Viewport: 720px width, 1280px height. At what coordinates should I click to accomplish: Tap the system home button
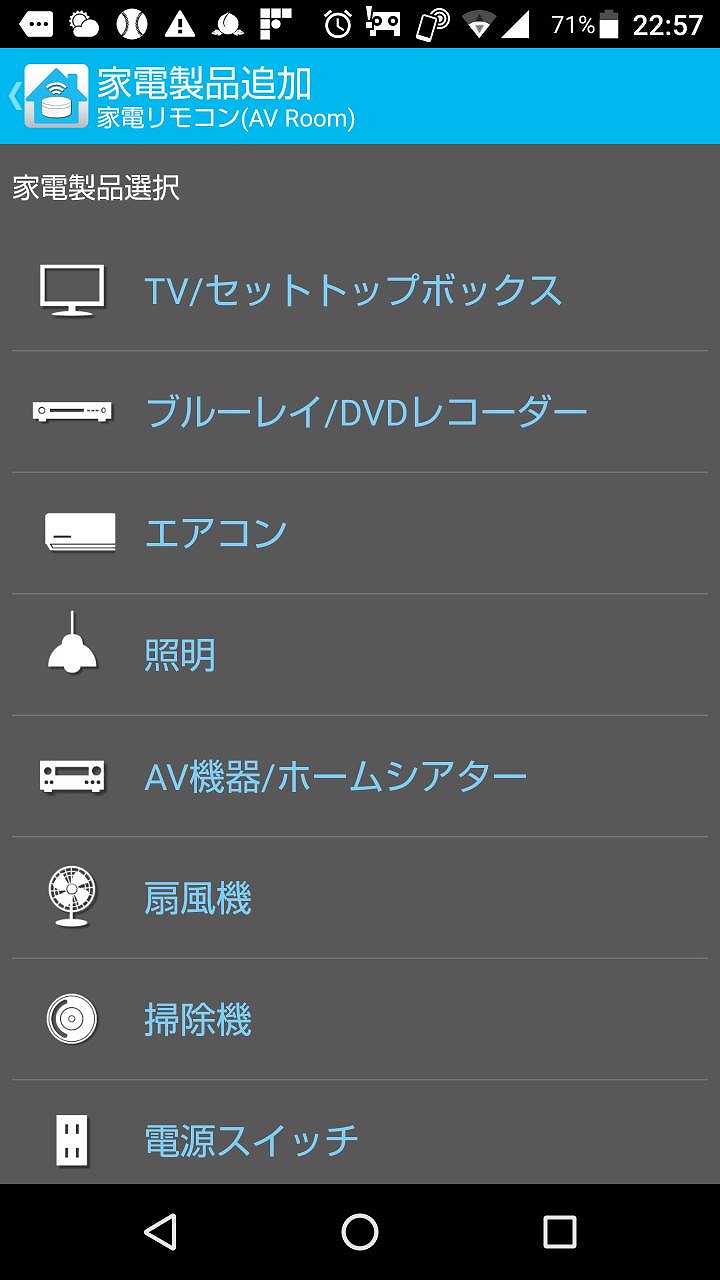[360, 1232]
